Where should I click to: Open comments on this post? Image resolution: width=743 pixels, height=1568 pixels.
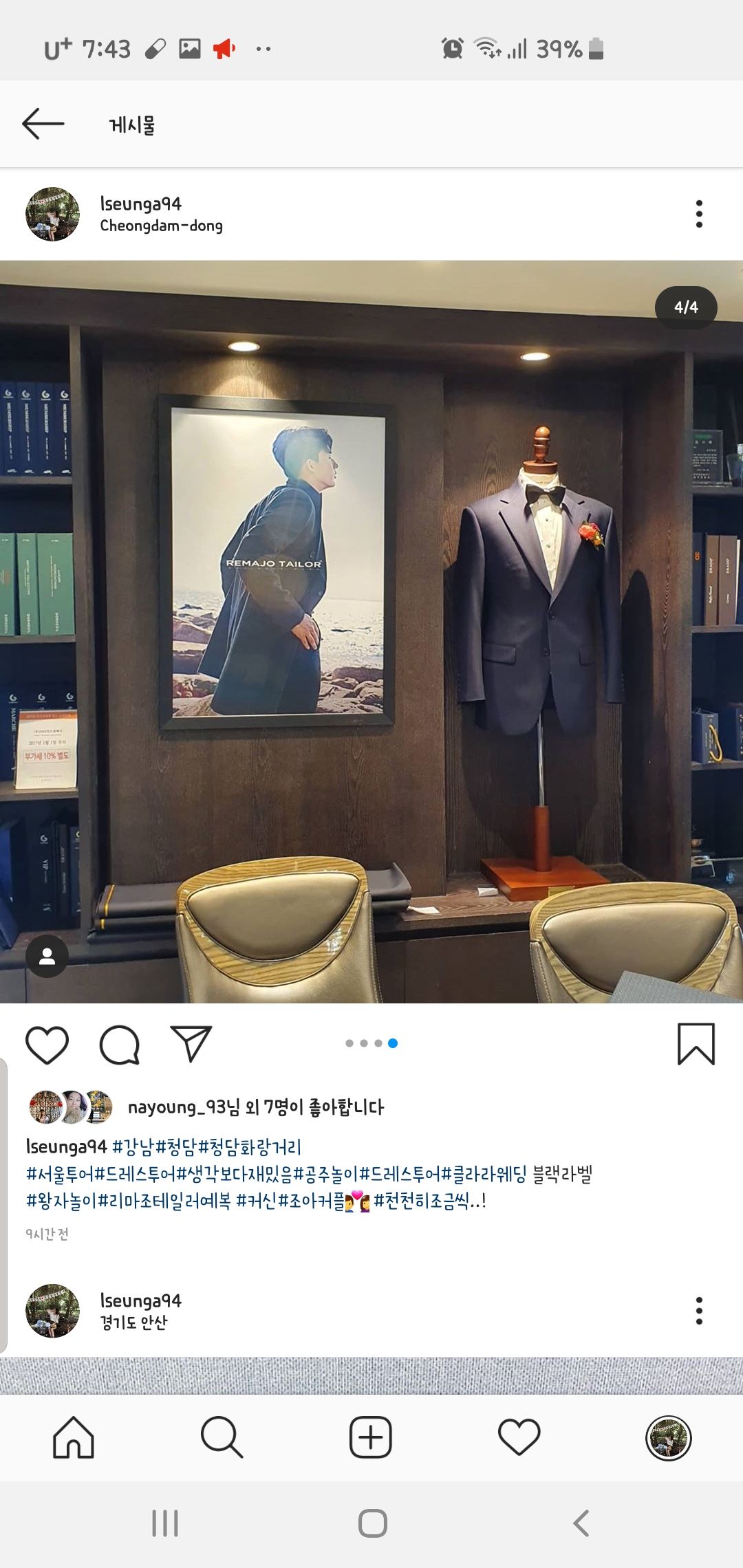120,1045
